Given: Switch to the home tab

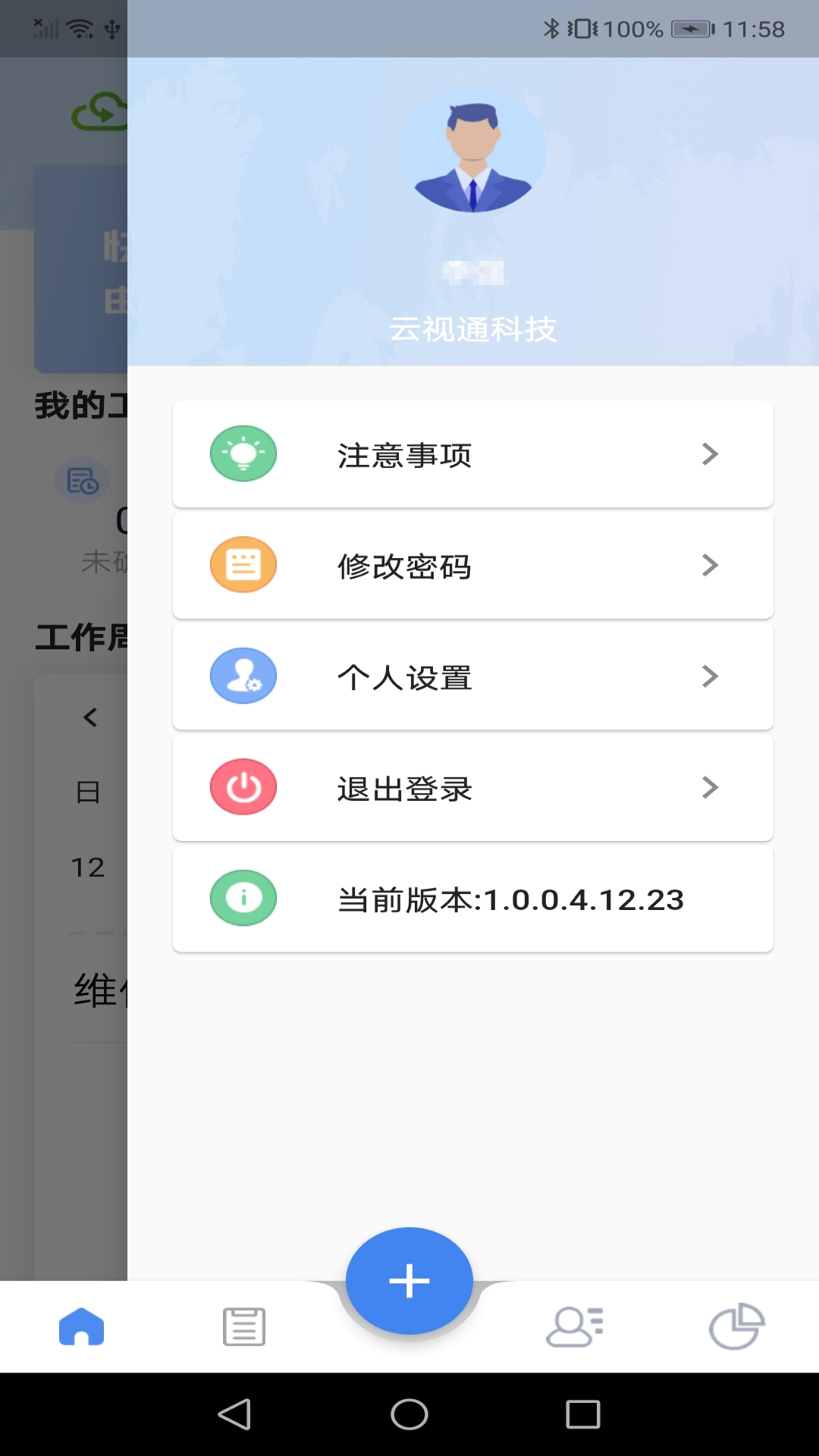Looking at the screenshot, I should tap(82, 1327).
